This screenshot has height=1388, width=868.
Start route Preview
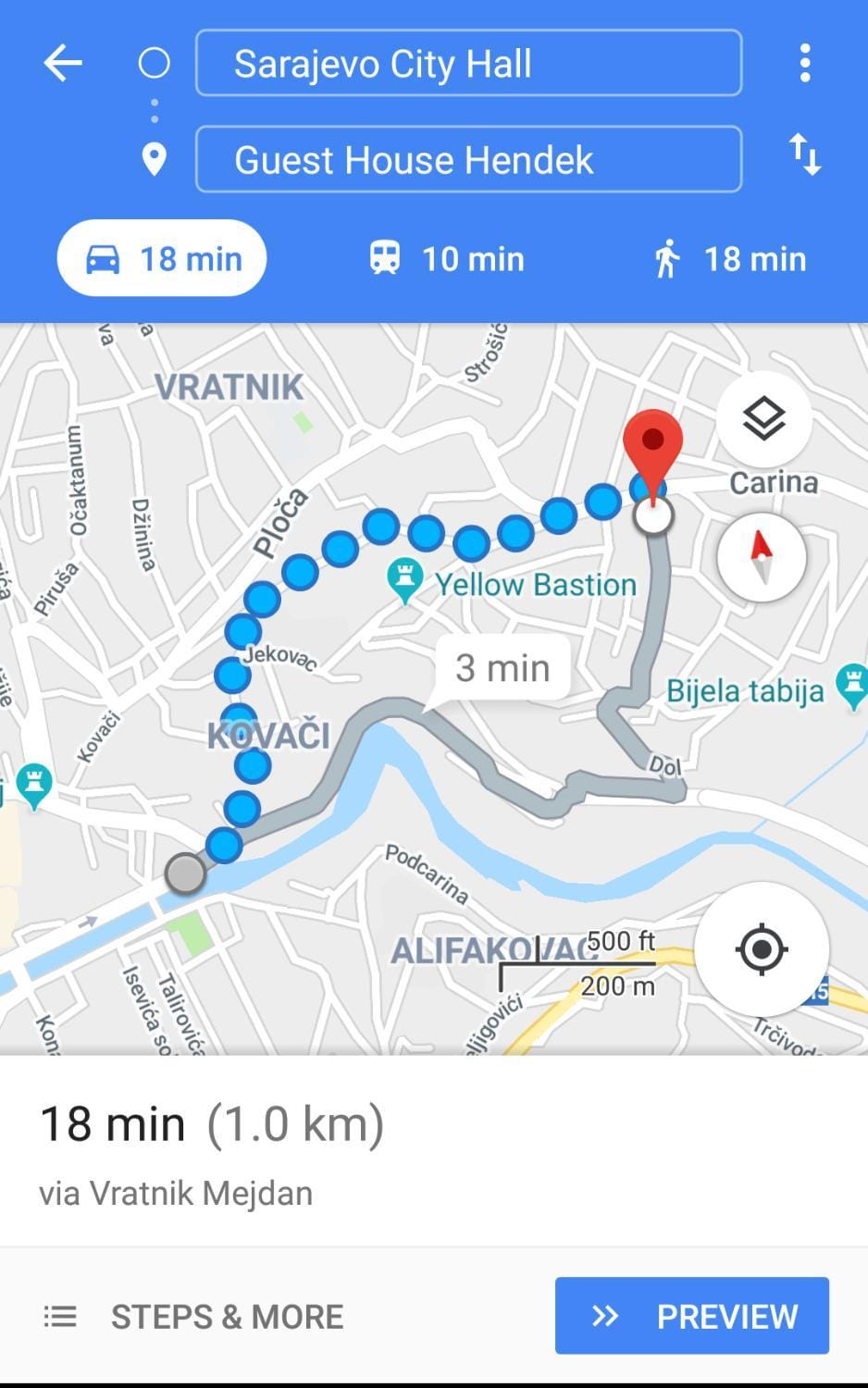pos(691,1316)
